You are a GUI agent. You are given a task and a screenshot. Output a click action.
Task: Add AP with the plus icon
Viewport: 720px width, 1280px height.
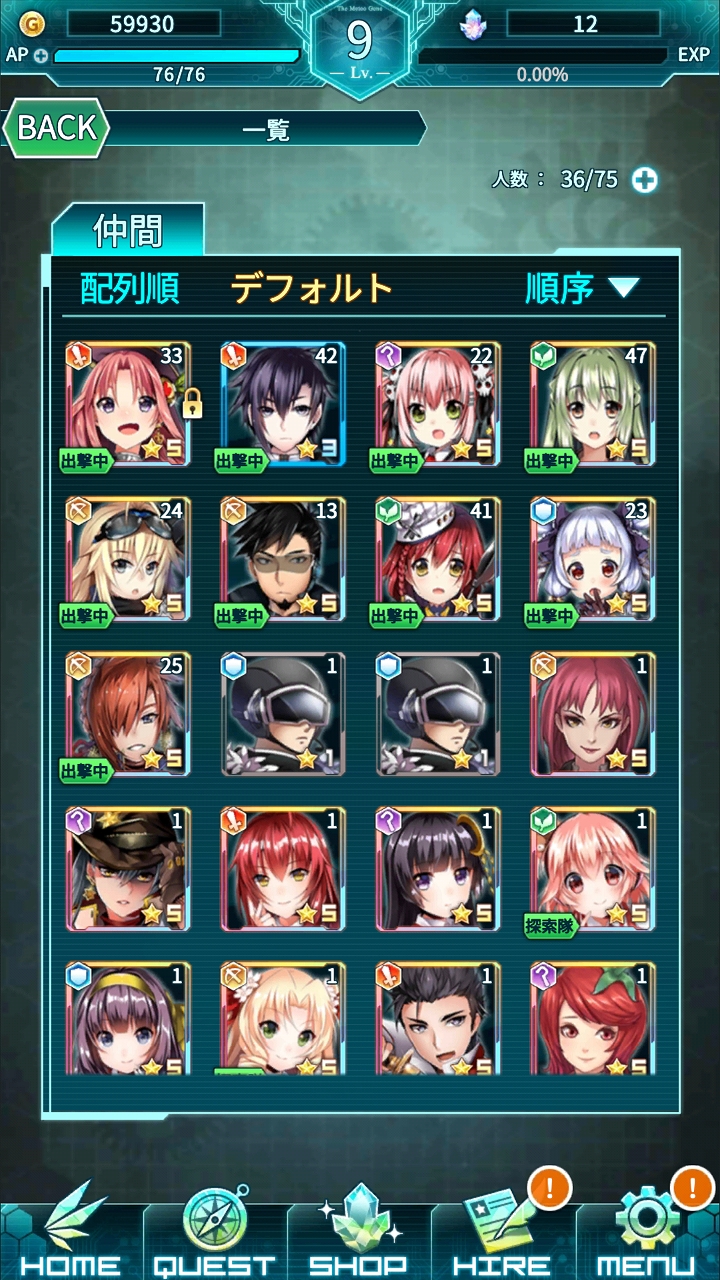pos(41,56)
